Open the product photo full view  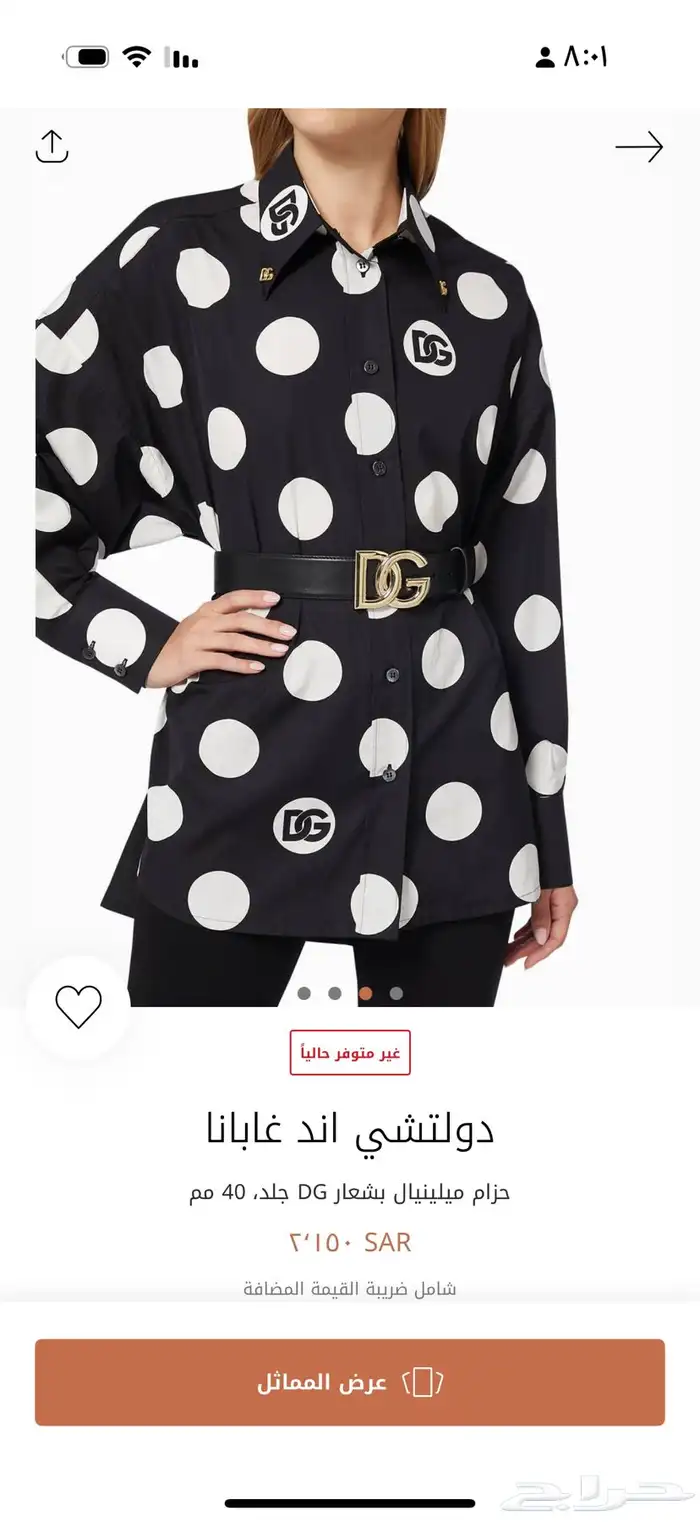[x=350, y=560]
